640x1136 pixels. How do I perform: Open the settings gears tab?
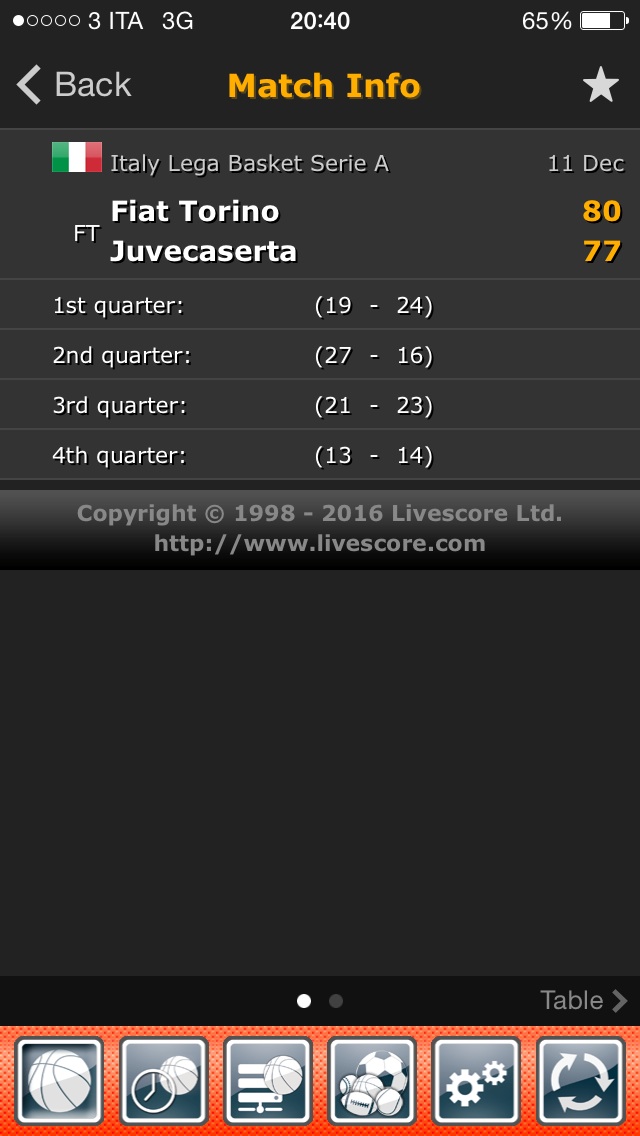tap(476, 1080)
